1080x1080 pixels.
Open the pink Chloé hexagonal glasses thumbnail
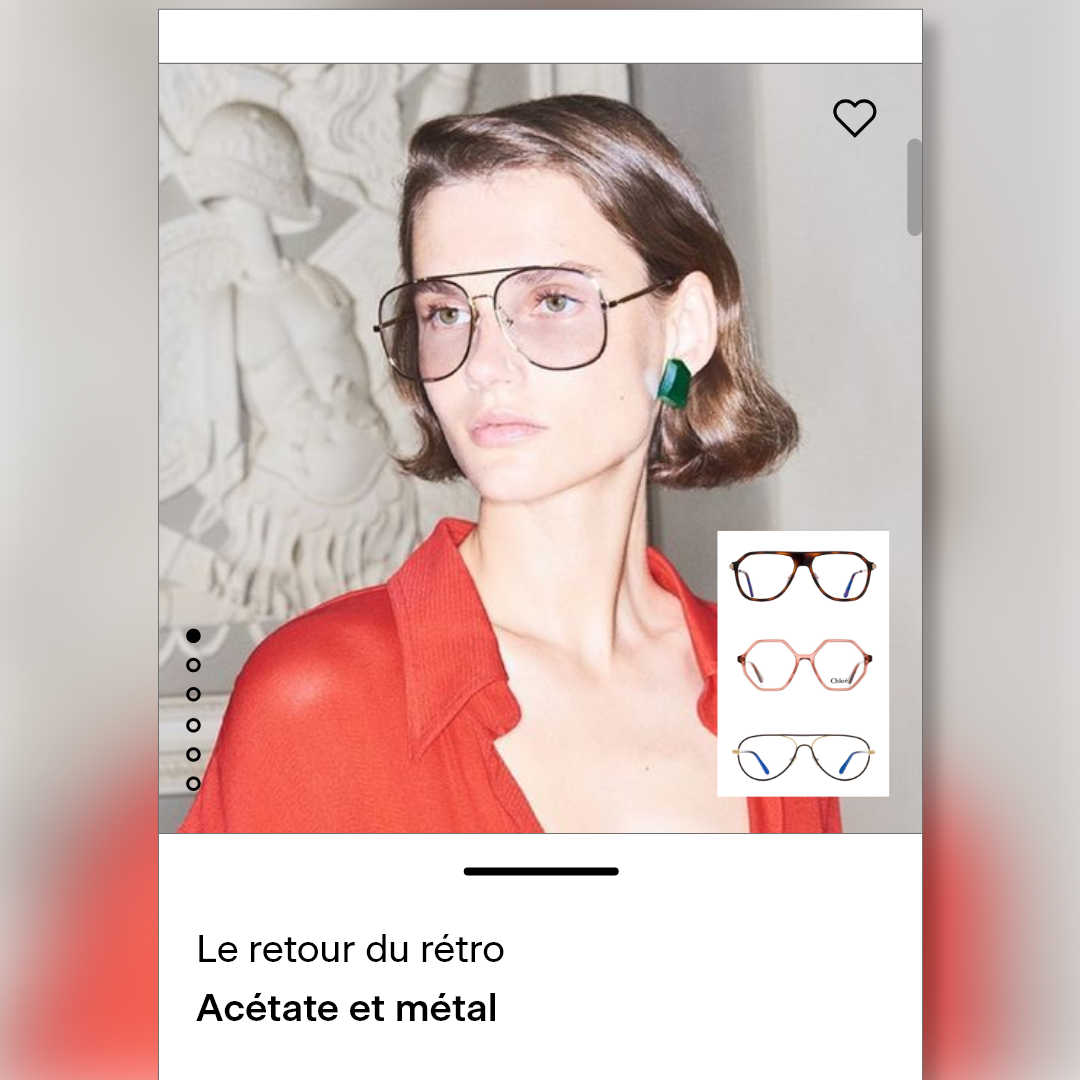803,665
